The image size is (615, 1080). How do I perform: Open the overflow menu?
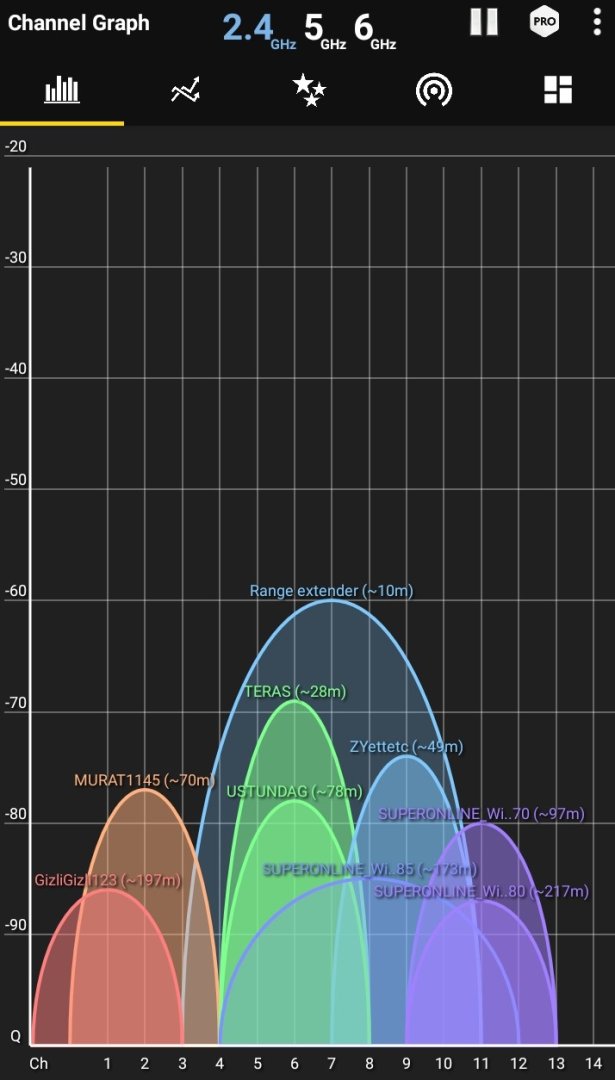click(597, 22)
